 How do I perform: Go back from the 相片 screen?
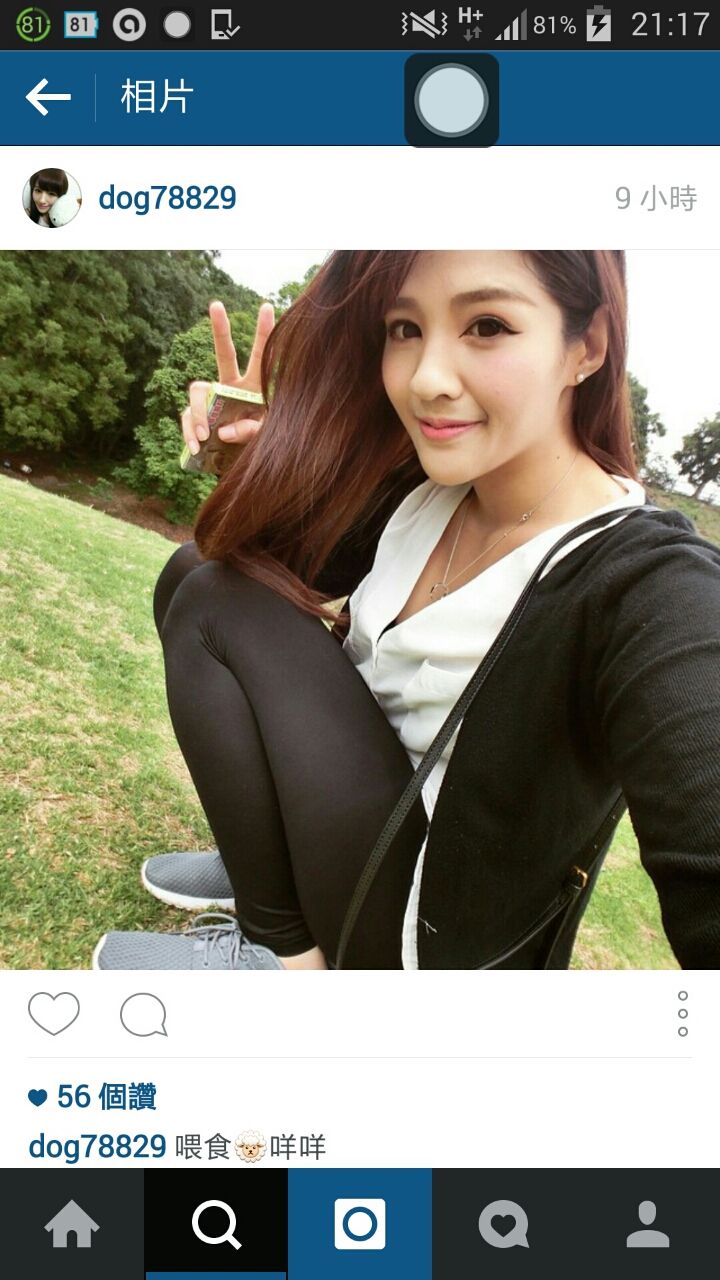(x=48, y=98)
